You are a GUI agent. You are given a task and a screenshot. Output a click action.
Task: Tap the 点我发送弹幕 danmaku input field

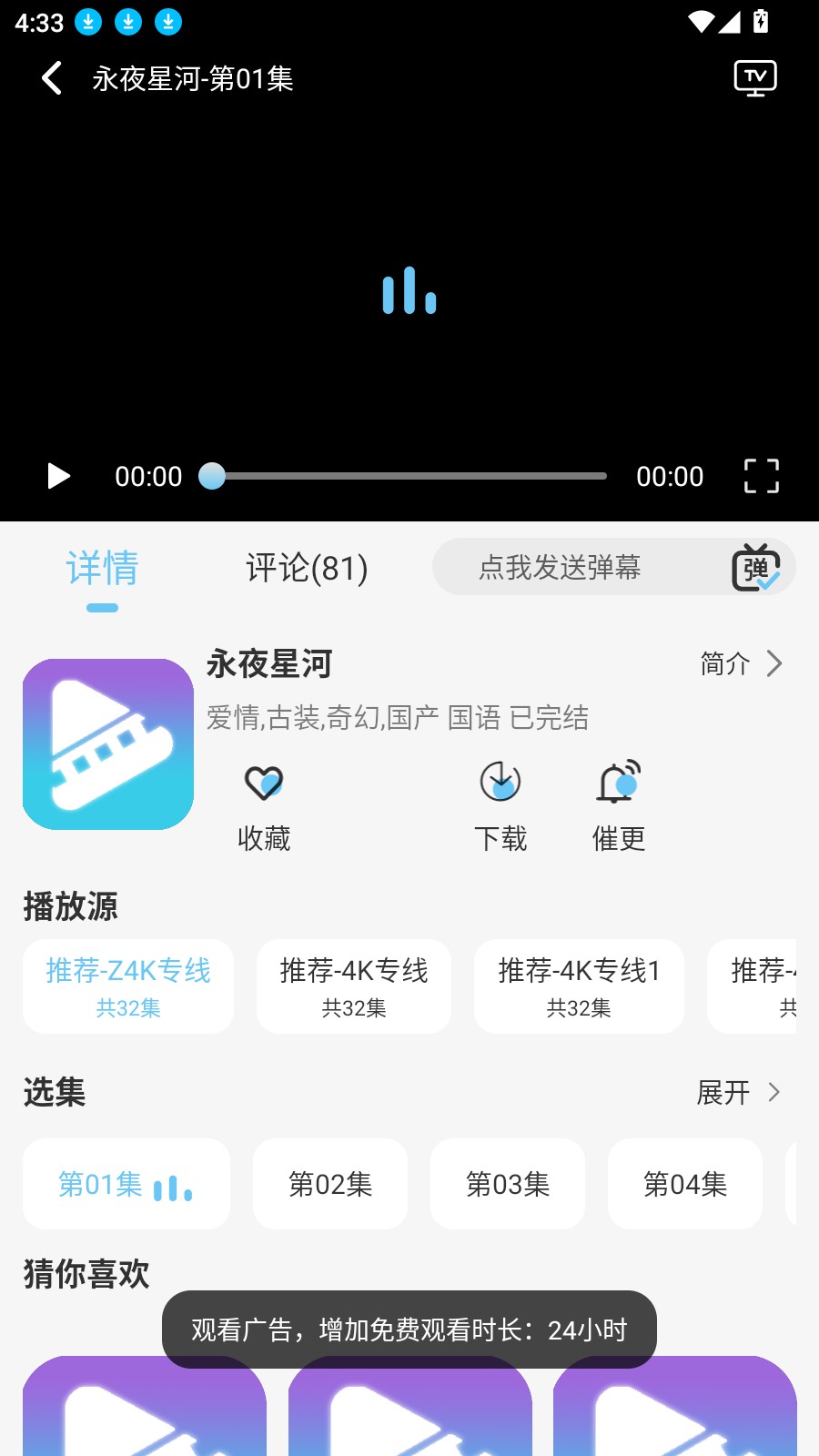point(564,567)
